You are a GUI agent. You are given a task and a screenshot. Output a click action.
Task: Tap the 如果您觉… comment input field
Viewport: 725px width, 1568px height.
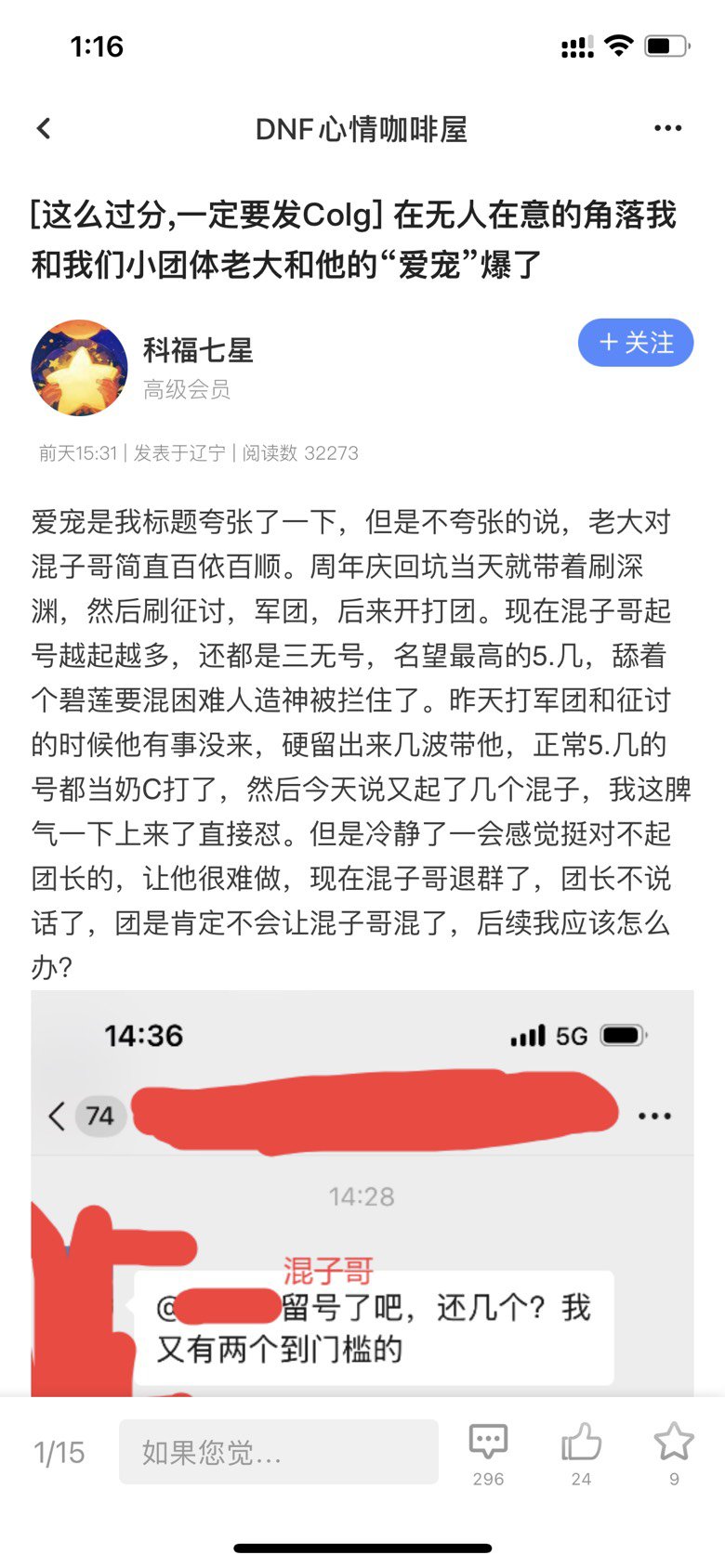coord(279,1451)
